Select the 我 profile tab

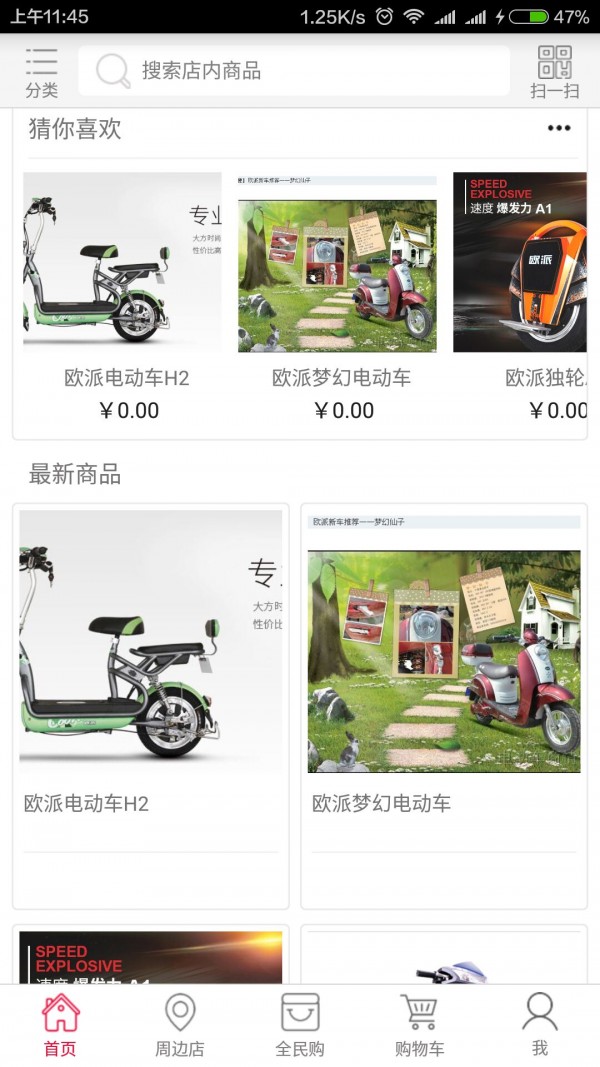pos(540,1026)
